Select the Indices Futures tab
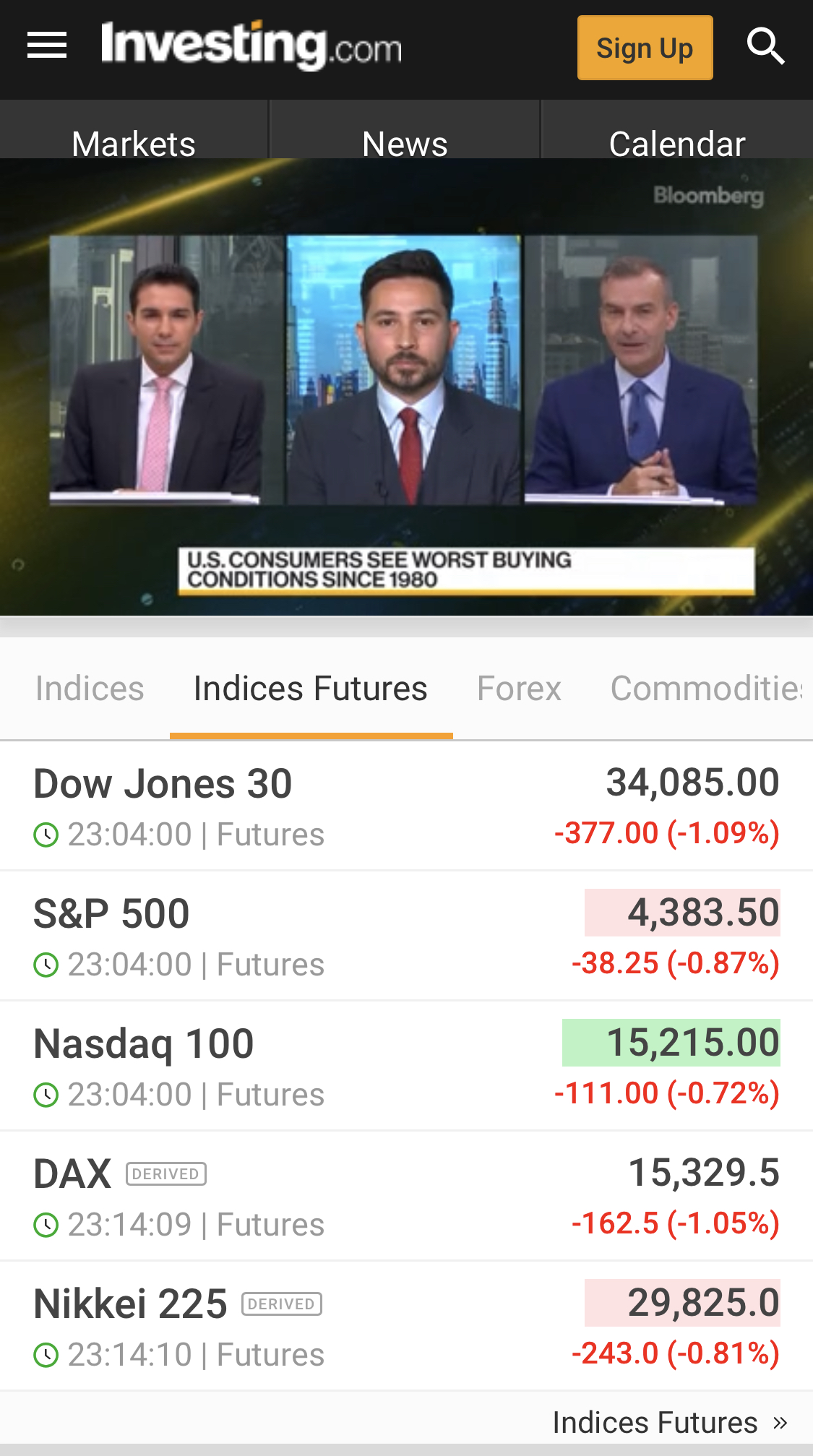This screenshot has width=813, height=1456. coord(311,688)
